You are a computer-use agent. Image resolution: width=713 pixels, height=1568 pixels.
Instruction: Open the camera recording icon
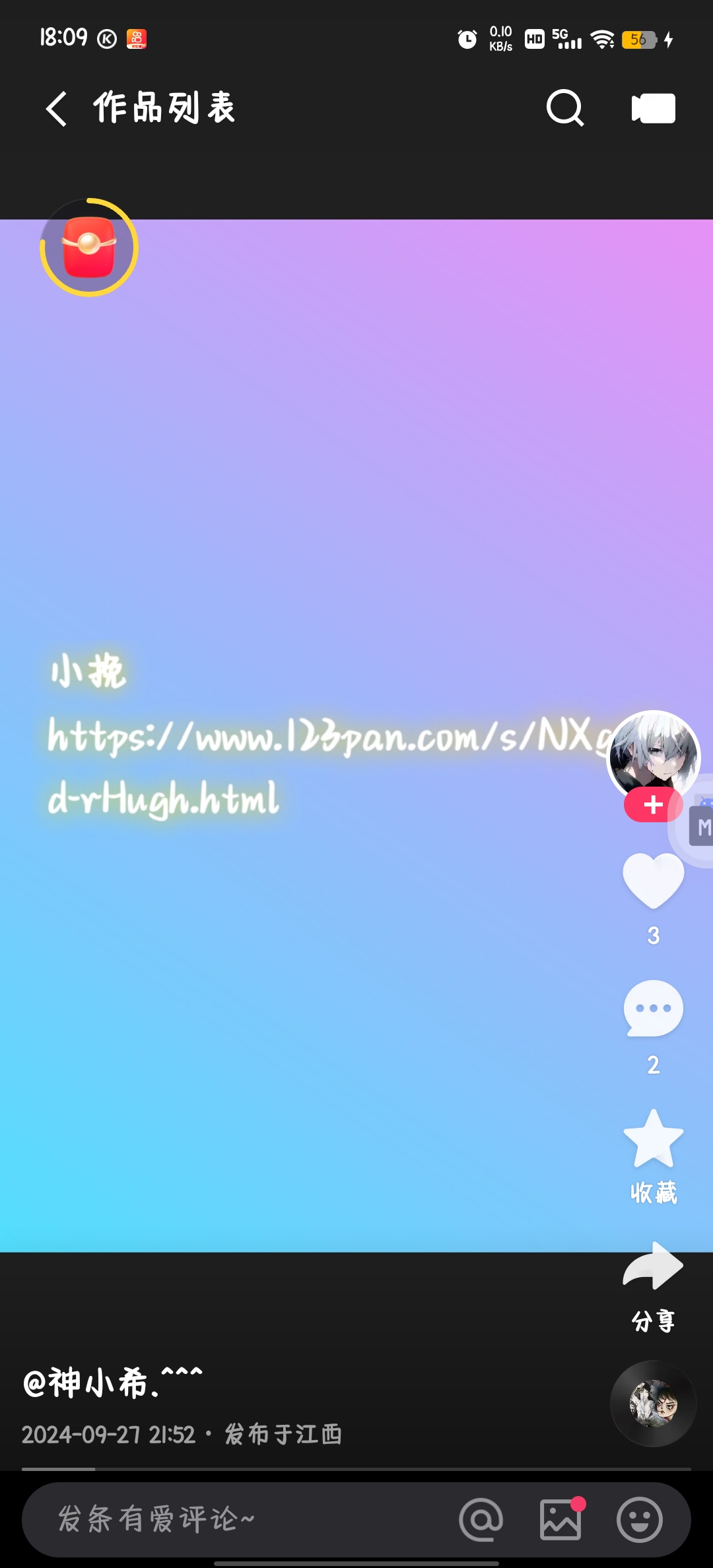tap(653, 108)
